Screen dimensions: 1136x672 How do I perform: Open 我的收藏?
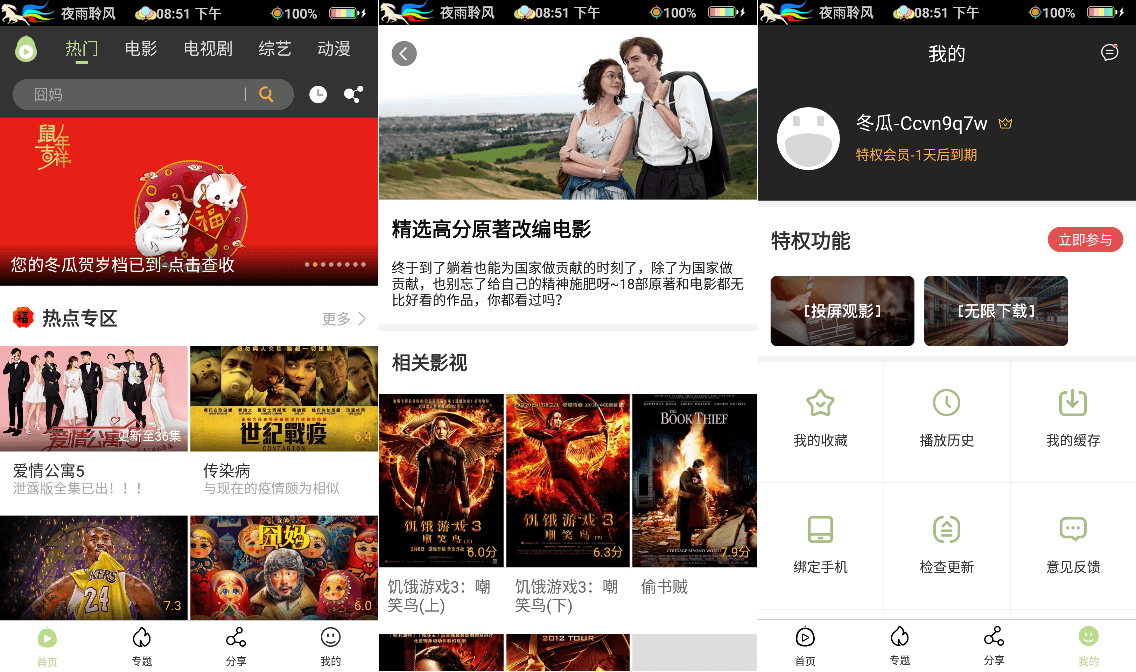[820, 418]
